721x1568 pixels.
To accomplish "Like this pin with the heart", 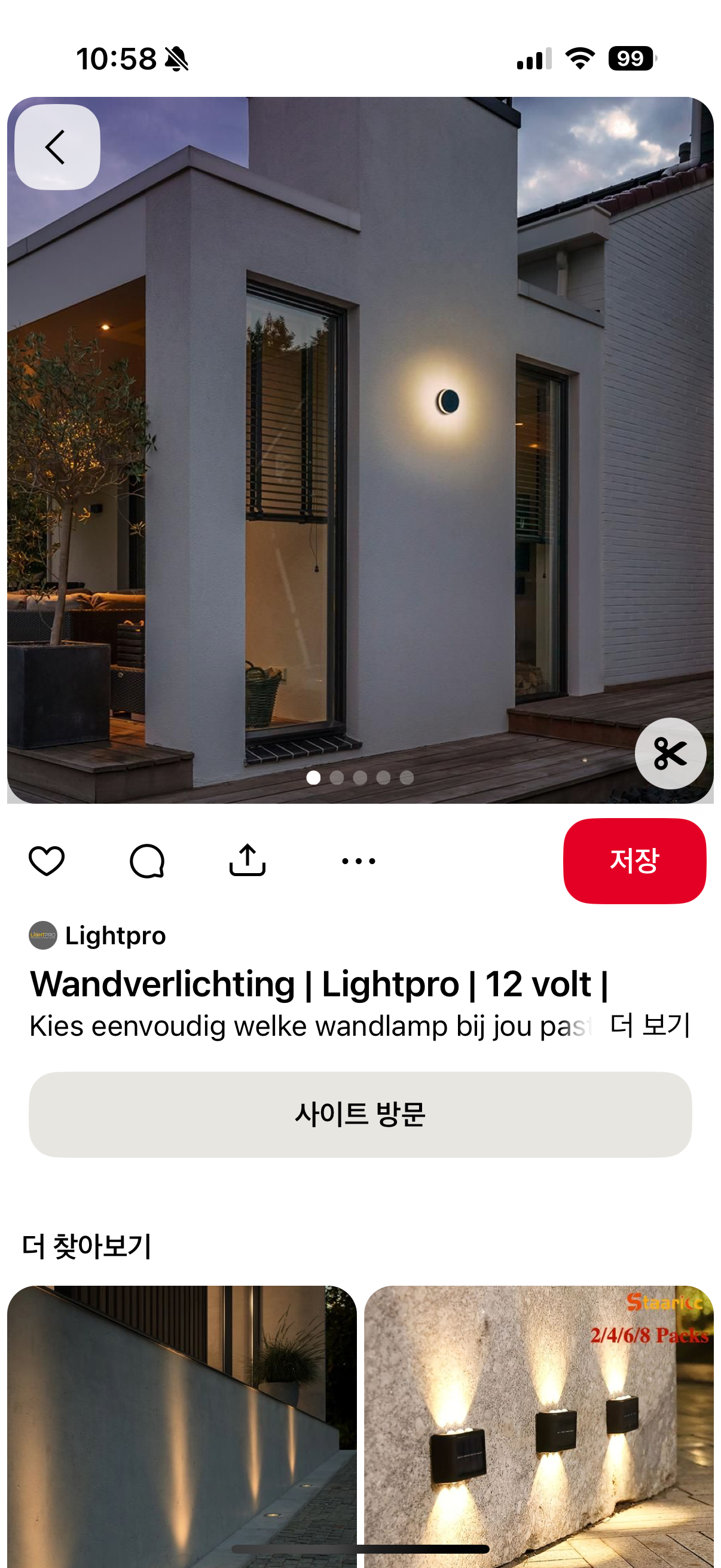I will pos(47,861).
